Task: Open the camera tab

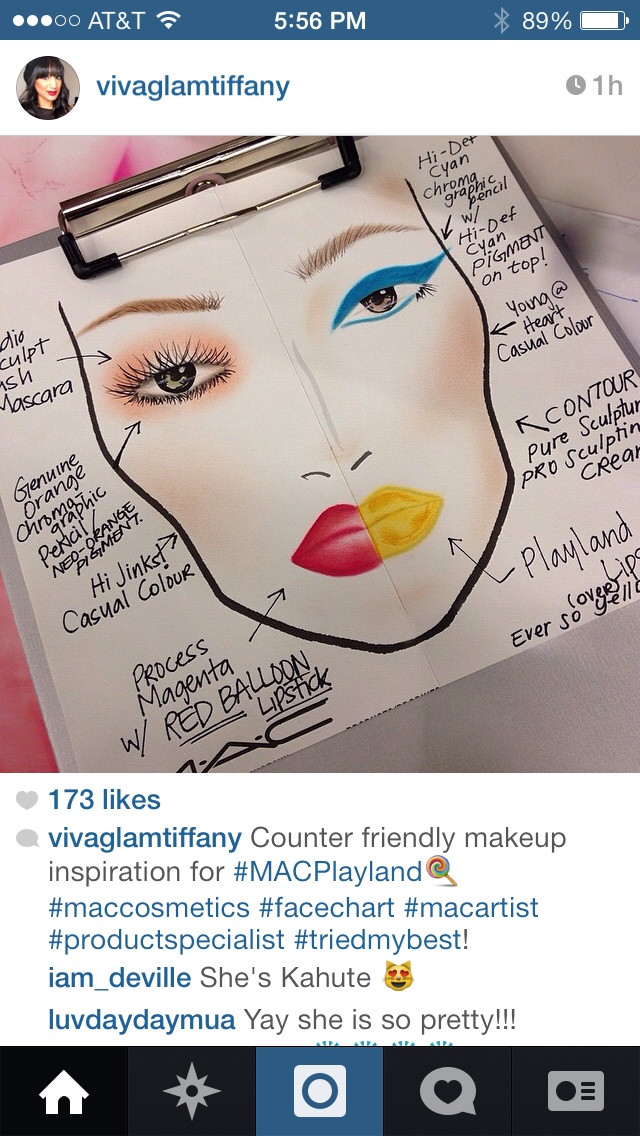Action: tap(320, 1091)
